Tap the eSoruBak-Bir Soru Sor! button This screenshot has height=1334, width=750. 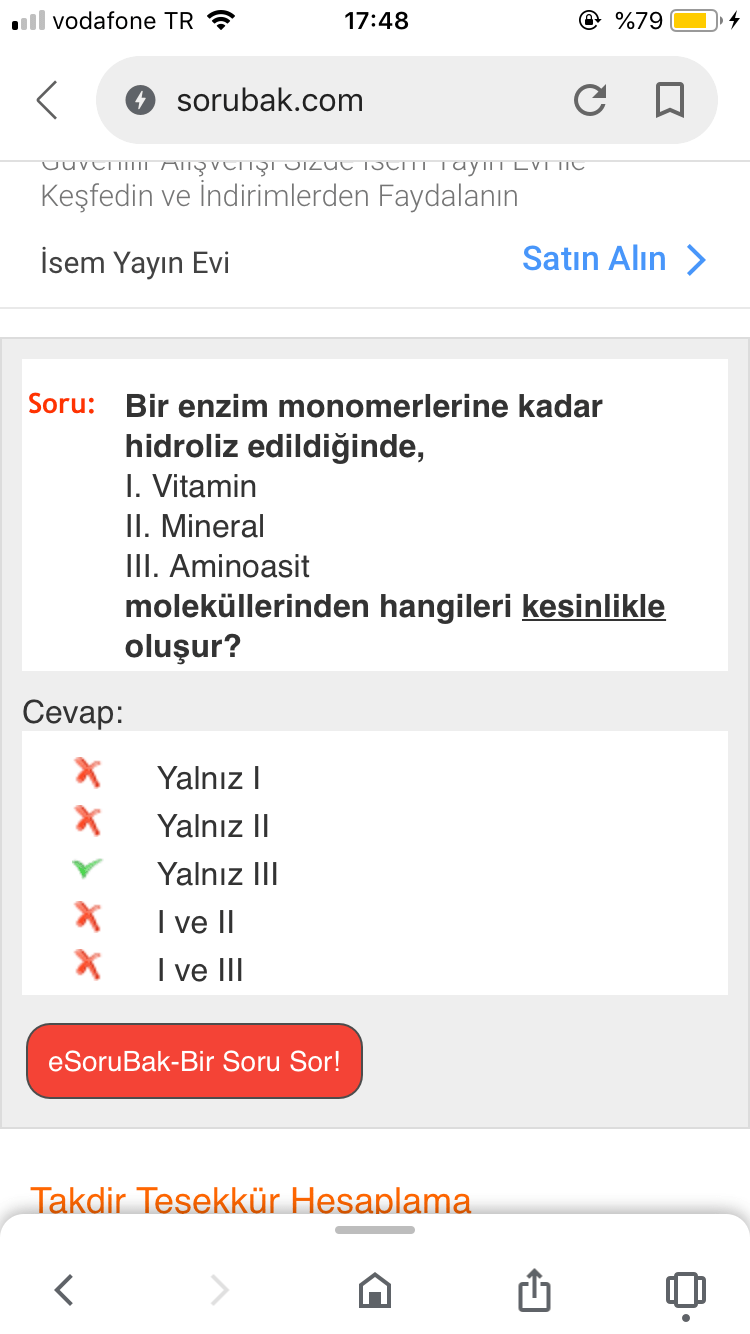coord(194,1061)
